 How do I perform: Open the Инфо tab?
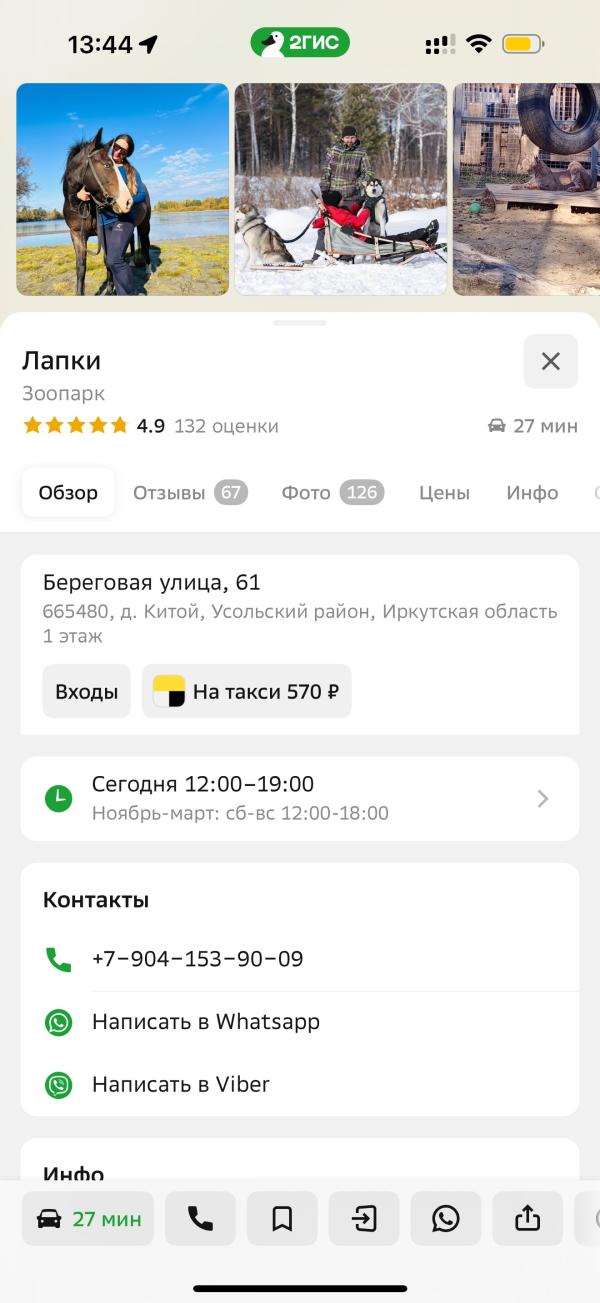coord(532,492)
